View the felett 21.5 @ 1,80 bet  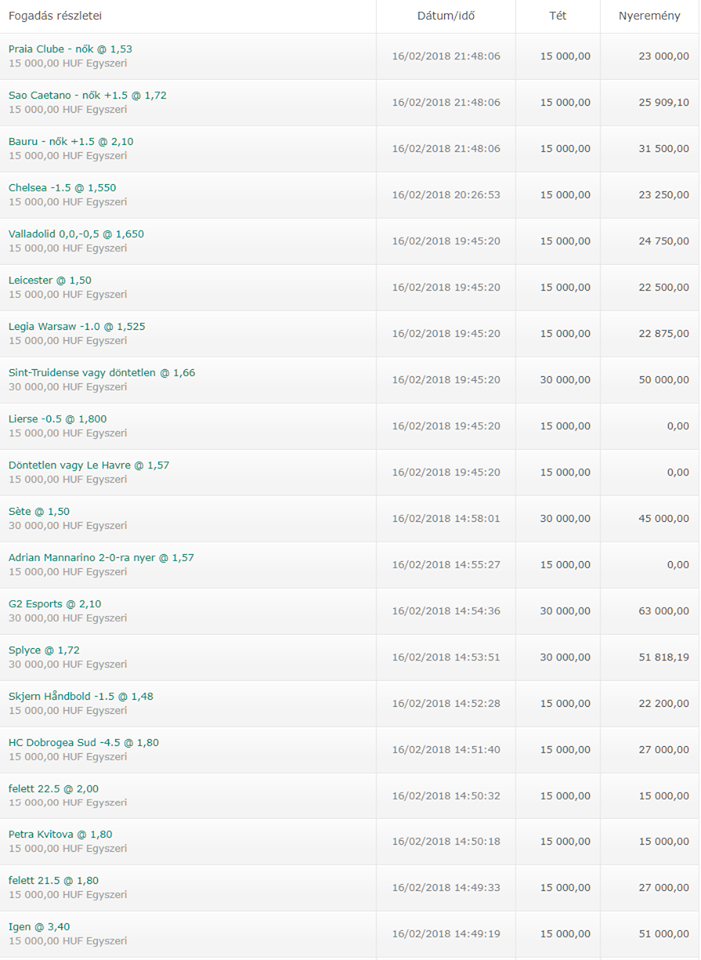[x=54, y=880]
